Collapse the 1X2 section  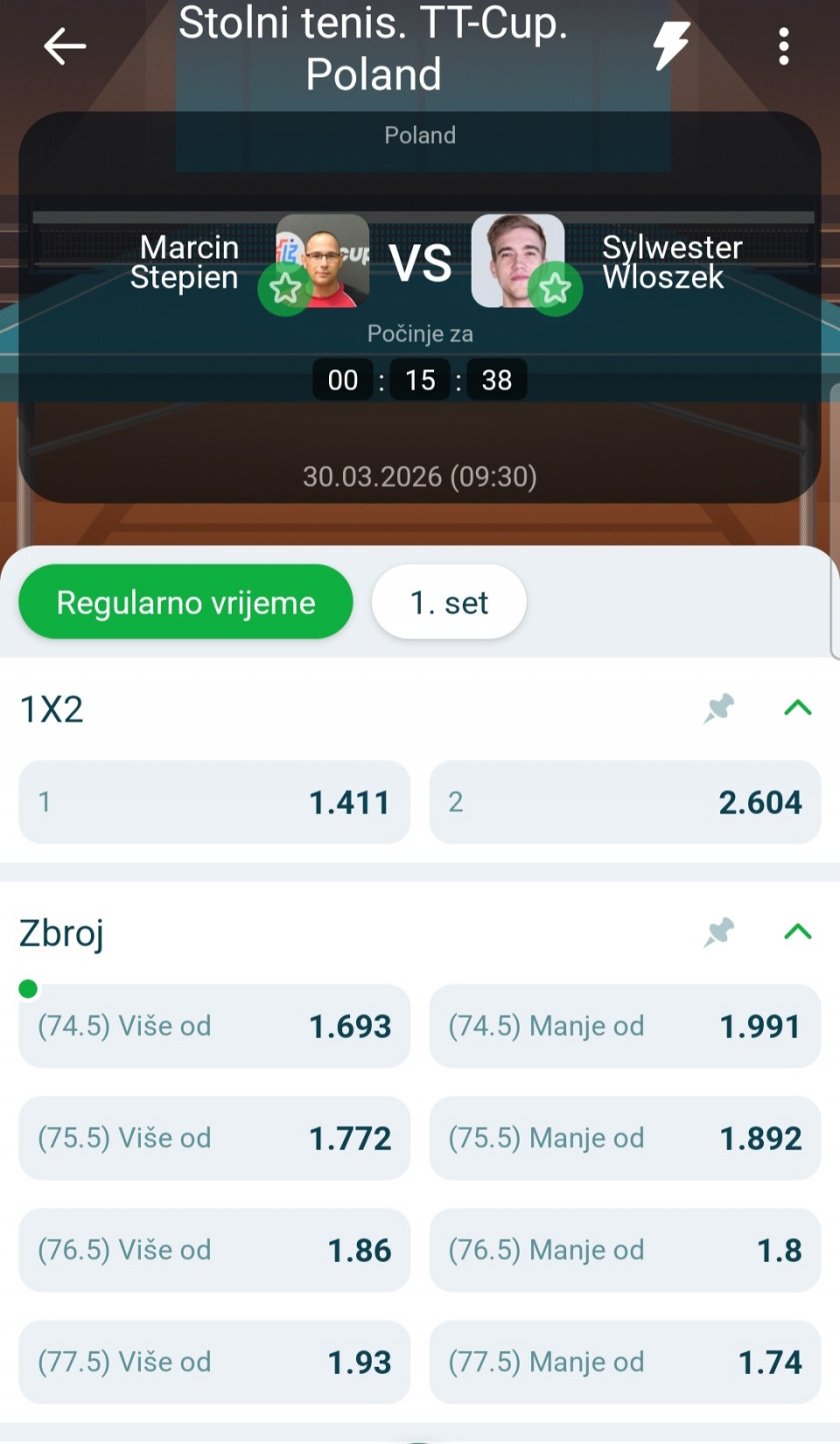797,708
